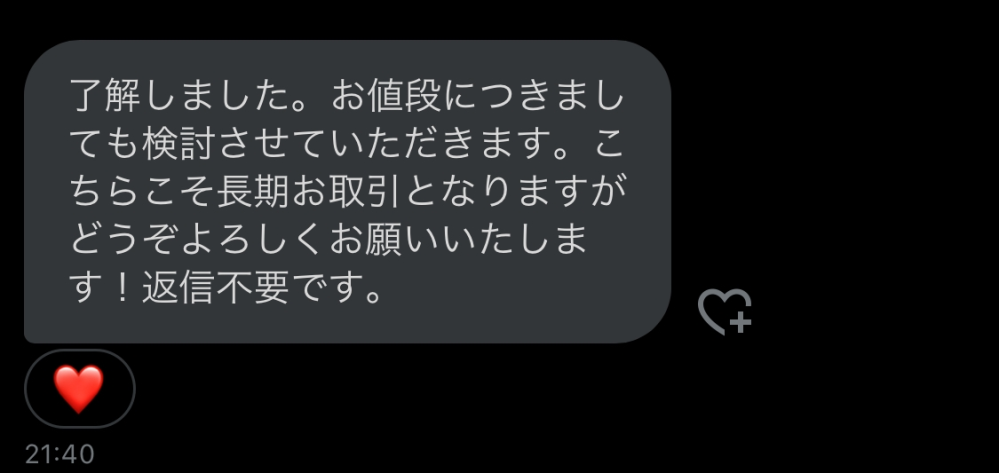Add a reaction with the heart-plus icon
Viewport: 999px width, 473px height.
point(724,311)
